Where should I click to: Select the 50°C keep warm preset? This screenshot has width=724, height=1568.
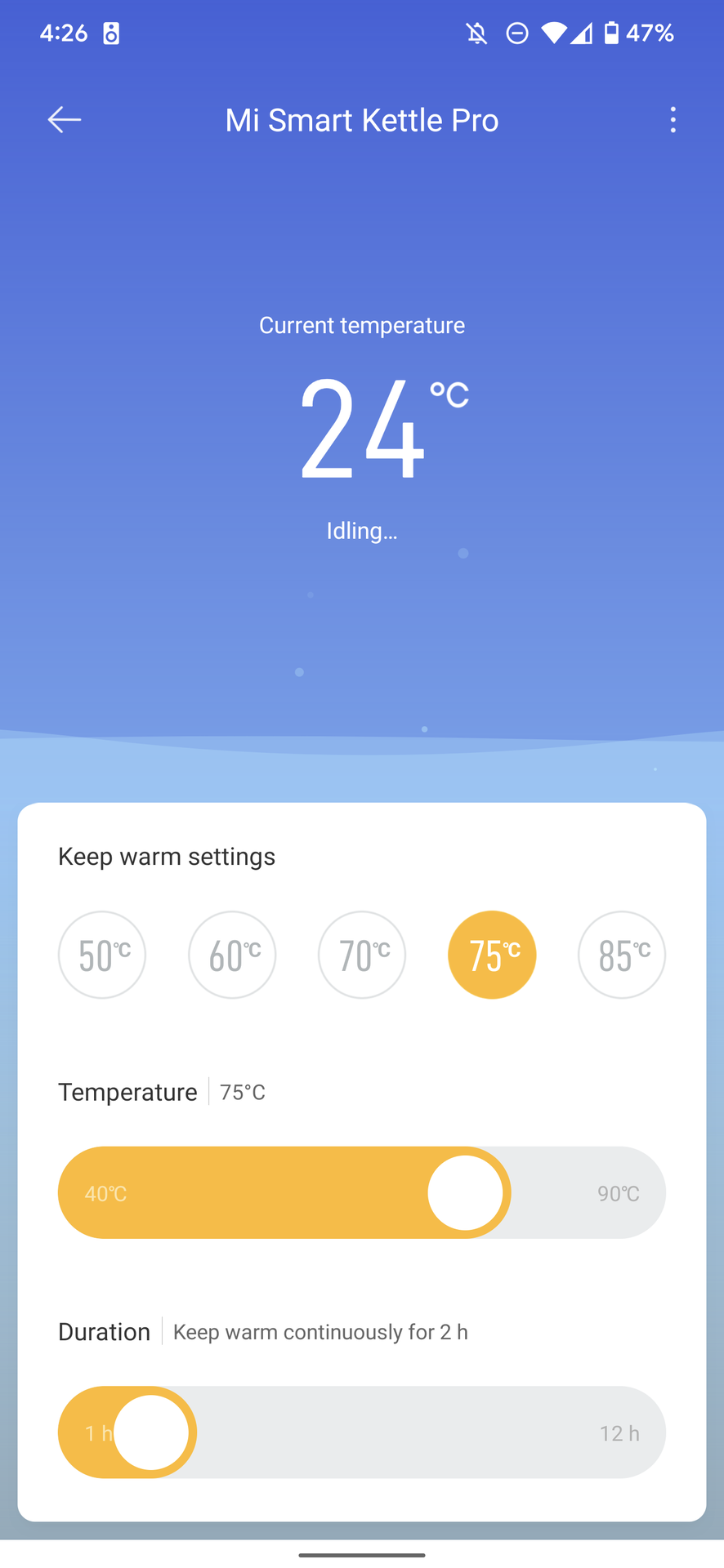[102, 955]
